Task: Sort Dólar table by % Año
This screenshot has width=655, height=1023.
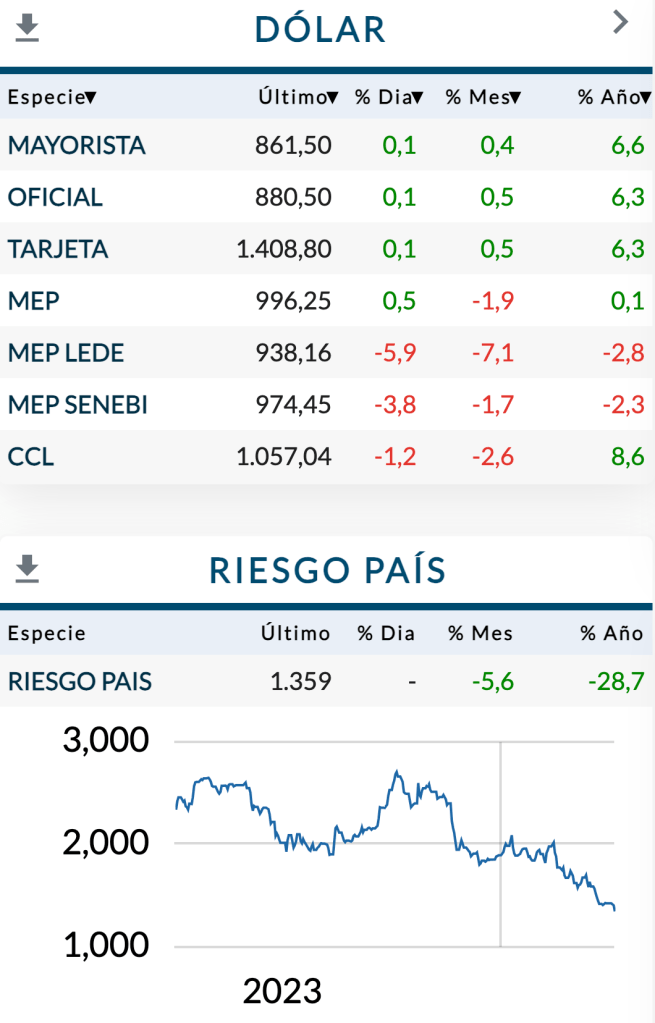Action: coord(610,97)
